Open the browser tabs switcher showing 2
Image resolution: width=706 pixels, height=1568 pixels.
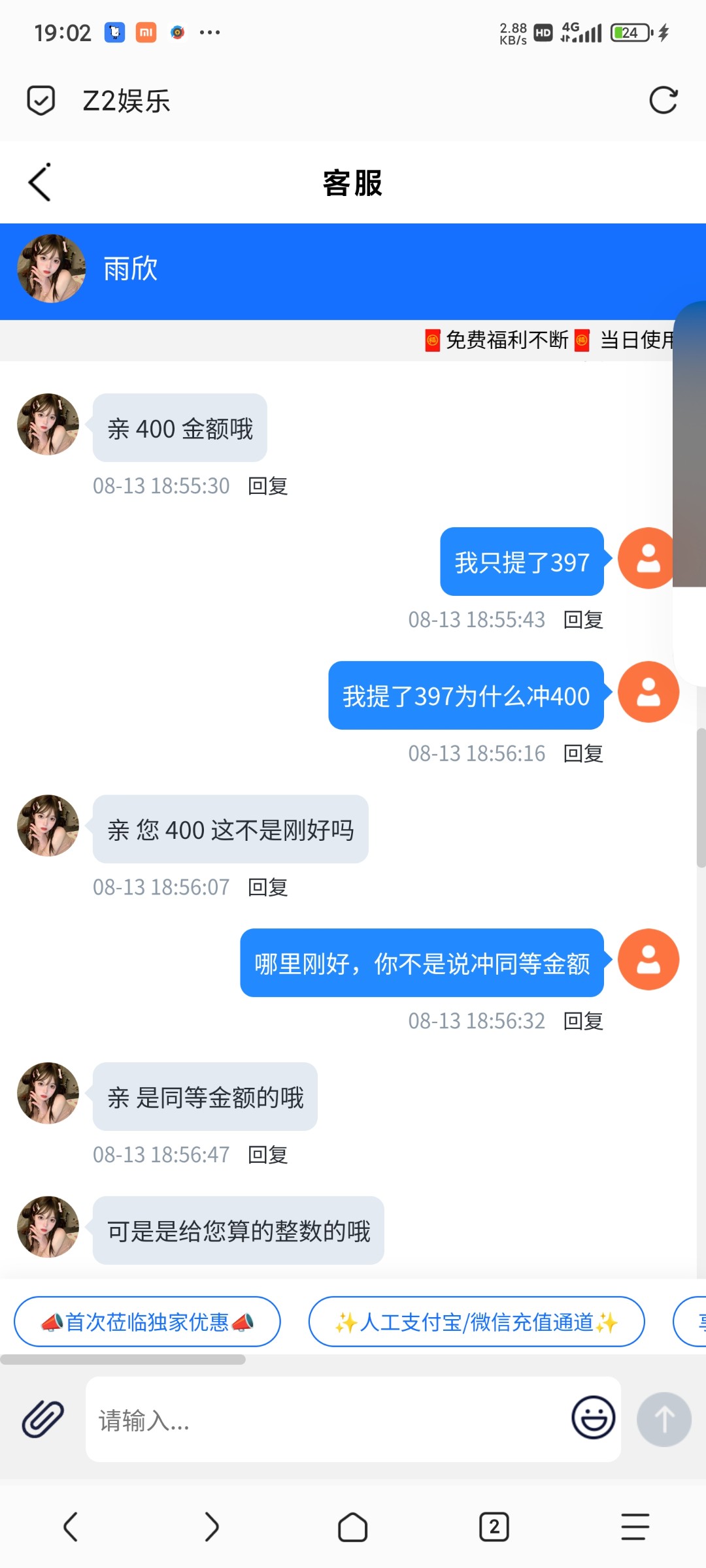pos(494,1527)
